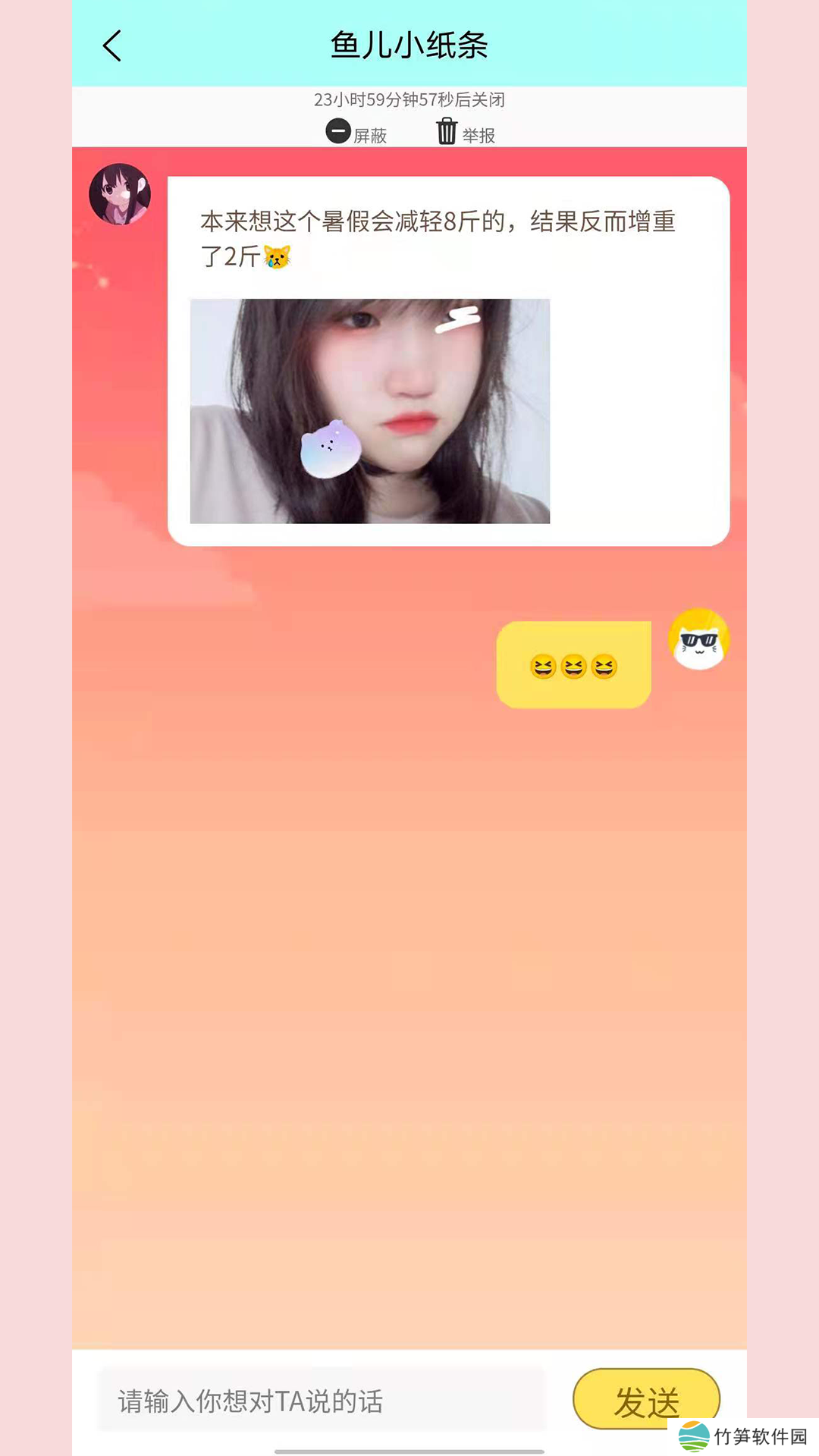This screenshot has width=819, height=1456.
Task: Block this user with 屏蔽
Action: pos(356,133)
